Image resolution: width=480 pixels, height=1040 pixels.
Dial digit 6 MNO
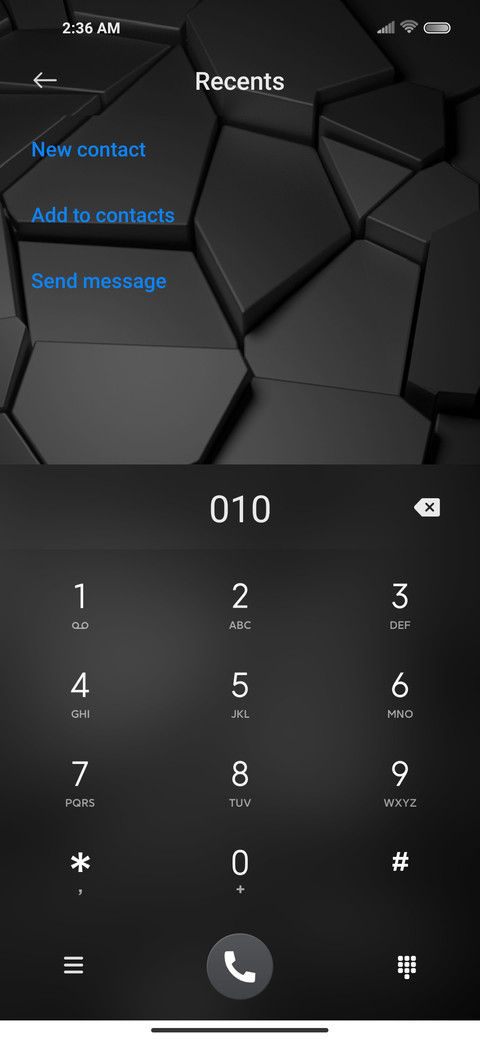tap(400, 694)
